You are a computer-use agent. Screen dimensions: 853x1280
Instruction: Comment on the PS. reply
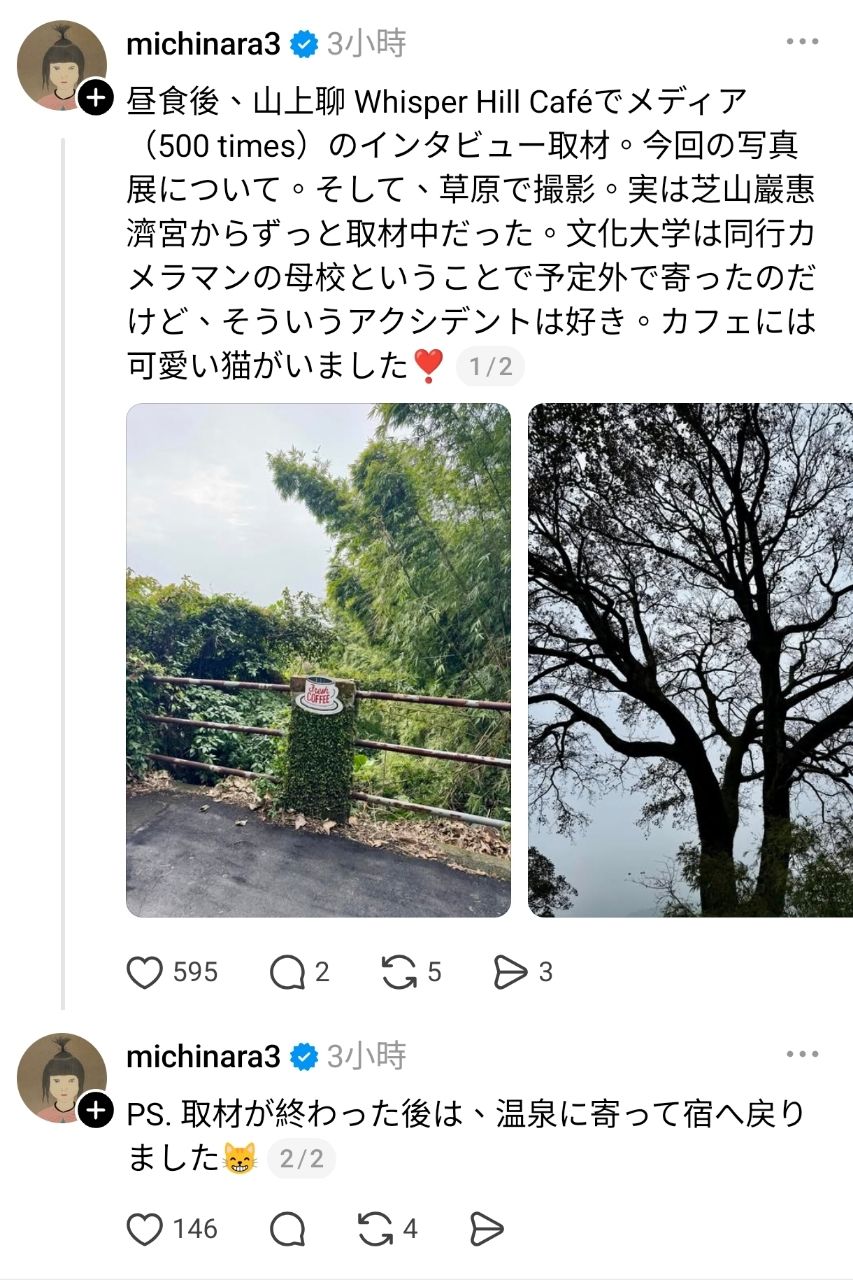pyautogui.click(x=288, y=1229)
